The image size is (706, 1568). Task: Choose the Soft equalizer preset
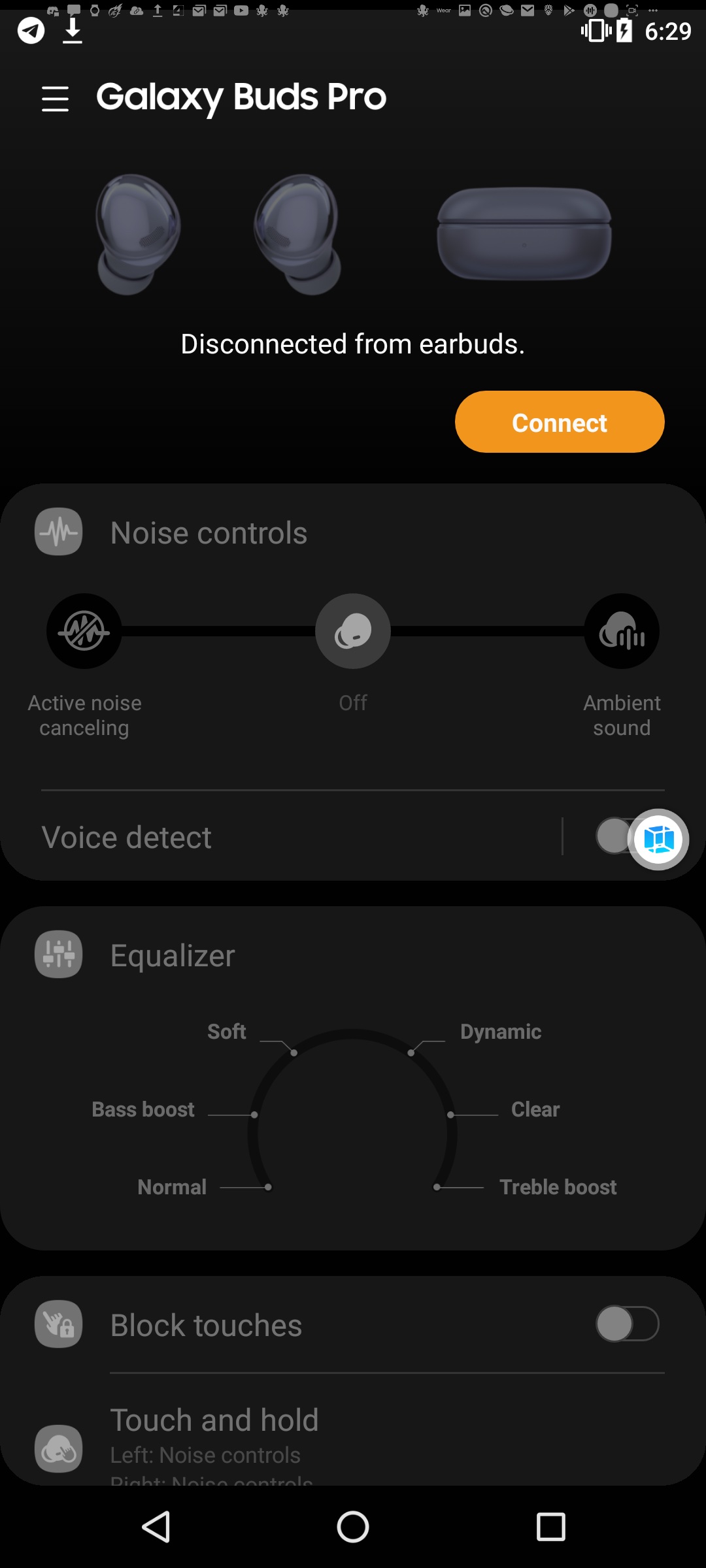point(227,1032)
